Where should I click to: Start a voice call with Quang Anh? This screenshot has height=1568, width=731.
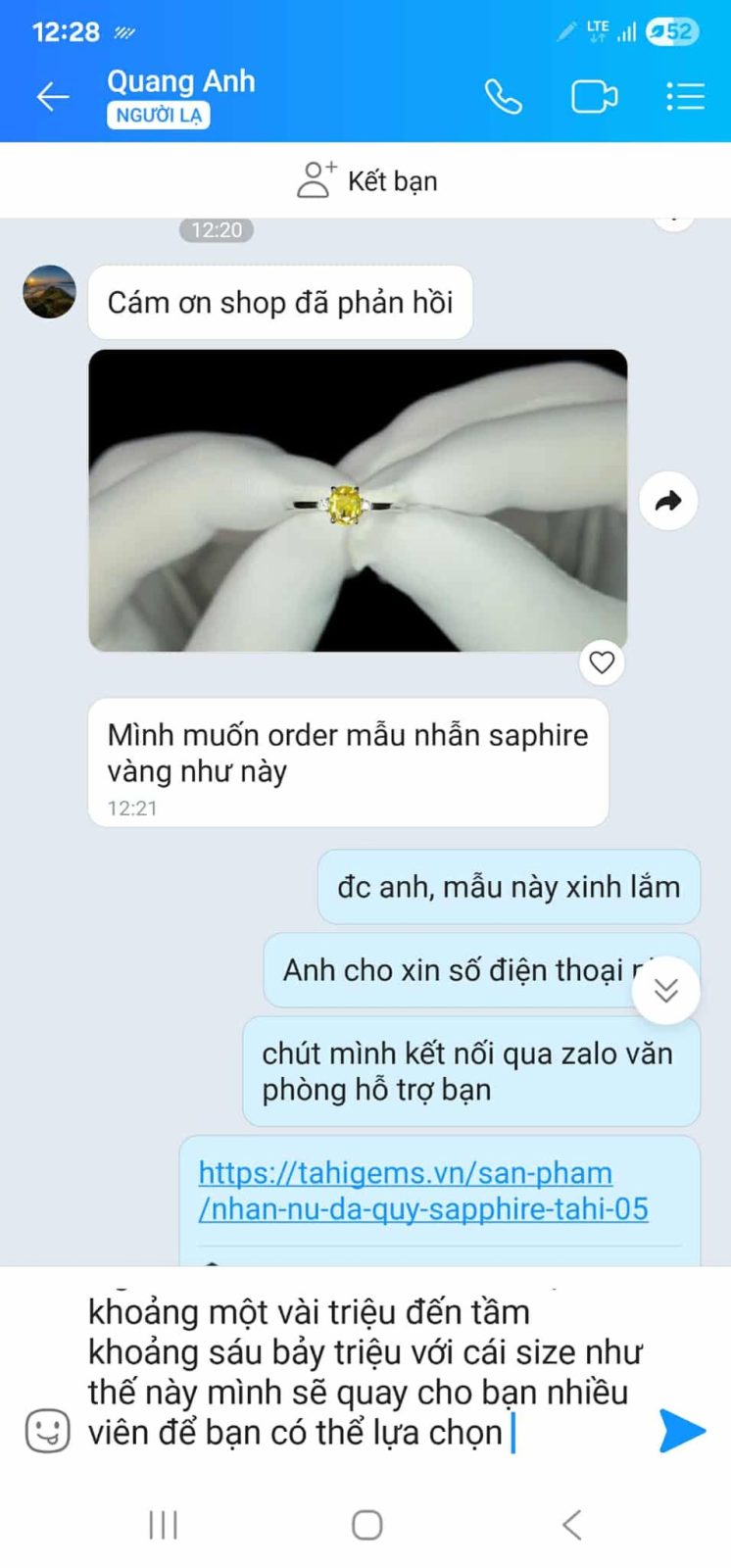[504, 96]
